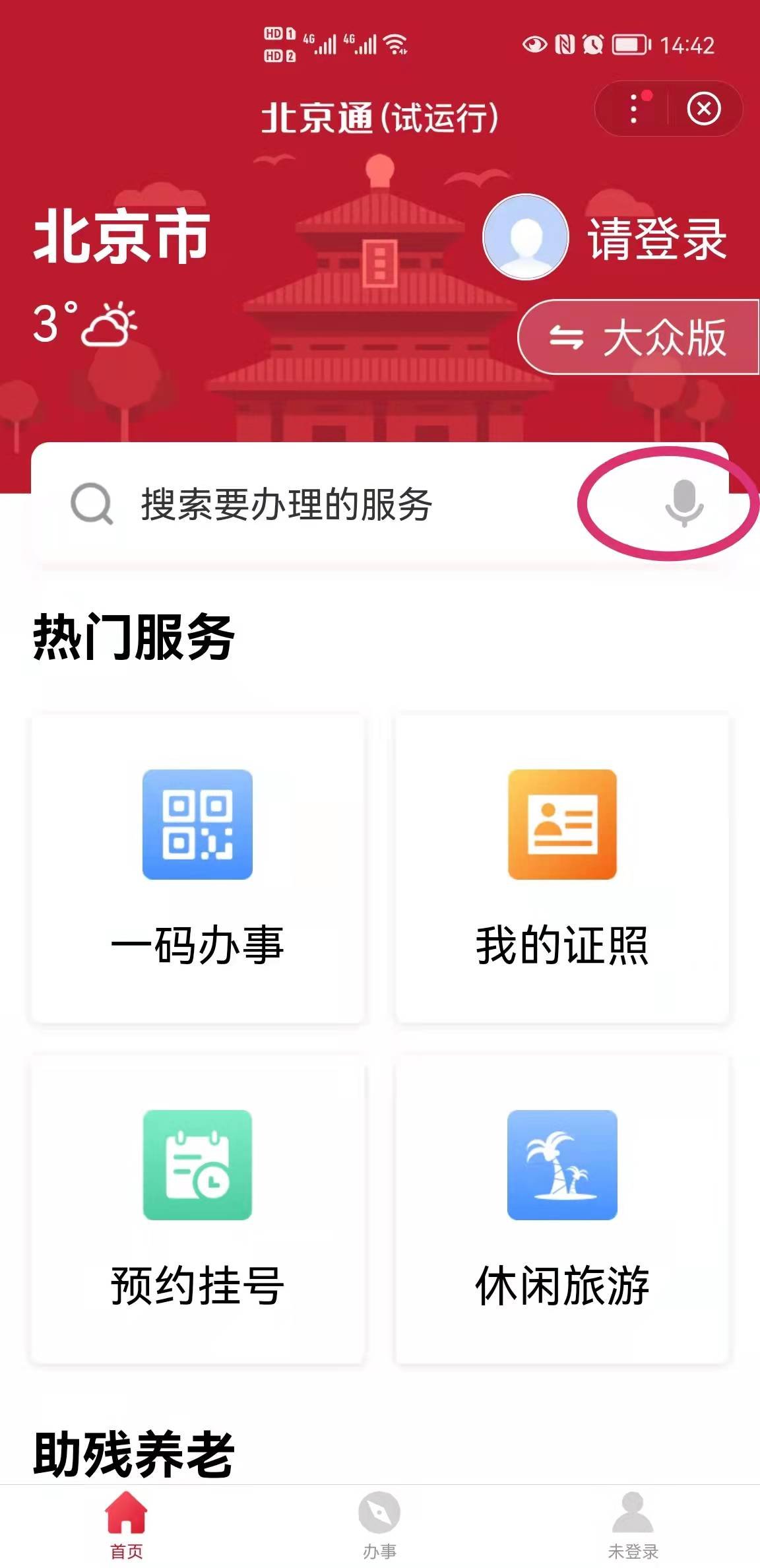Viewport: 760px width, 1568px height.
Task: Open the 我的证照 card
Action: (562, 868)
